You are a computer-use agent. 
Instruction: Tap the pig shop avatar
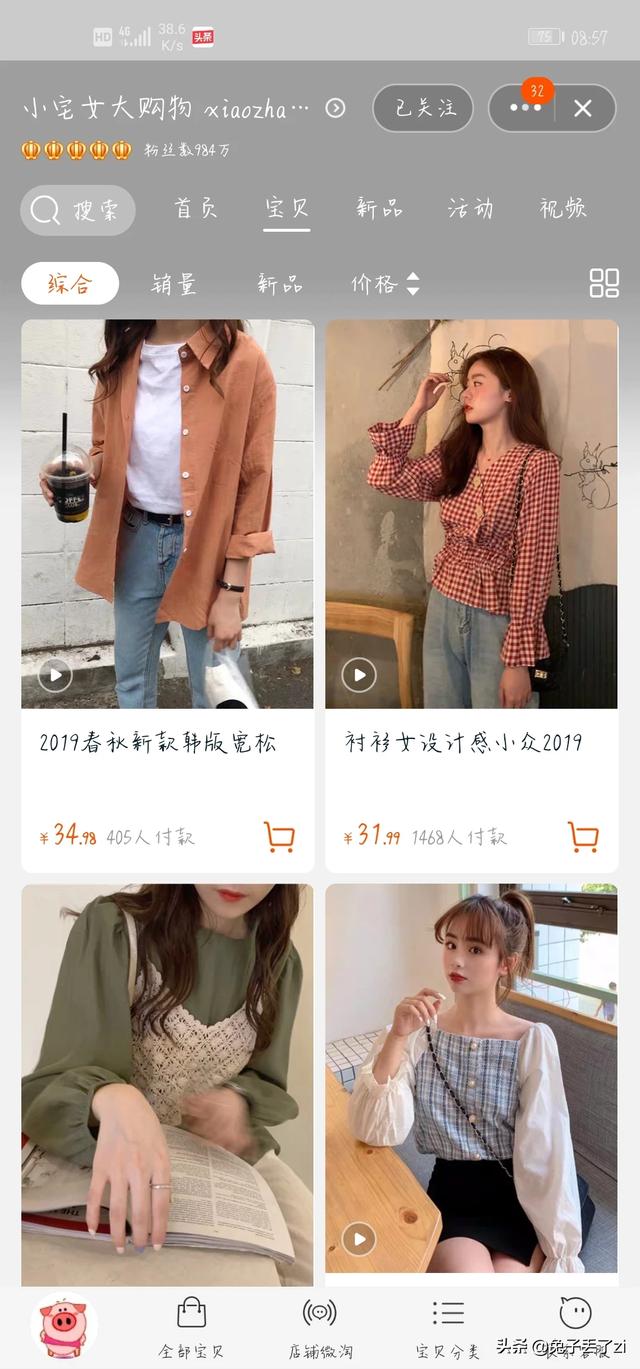(68, 1326)
